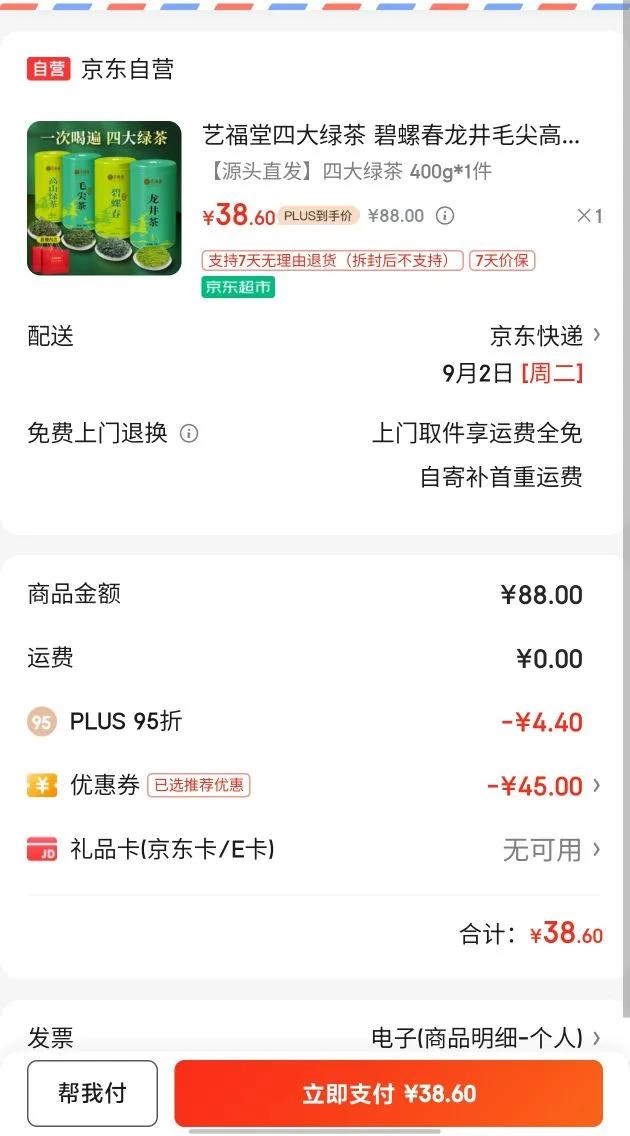The image size is (630, 1136).
Task: Open the 礼品卡(京东卡/E卡) row
Action: click(x=314, y=850)
